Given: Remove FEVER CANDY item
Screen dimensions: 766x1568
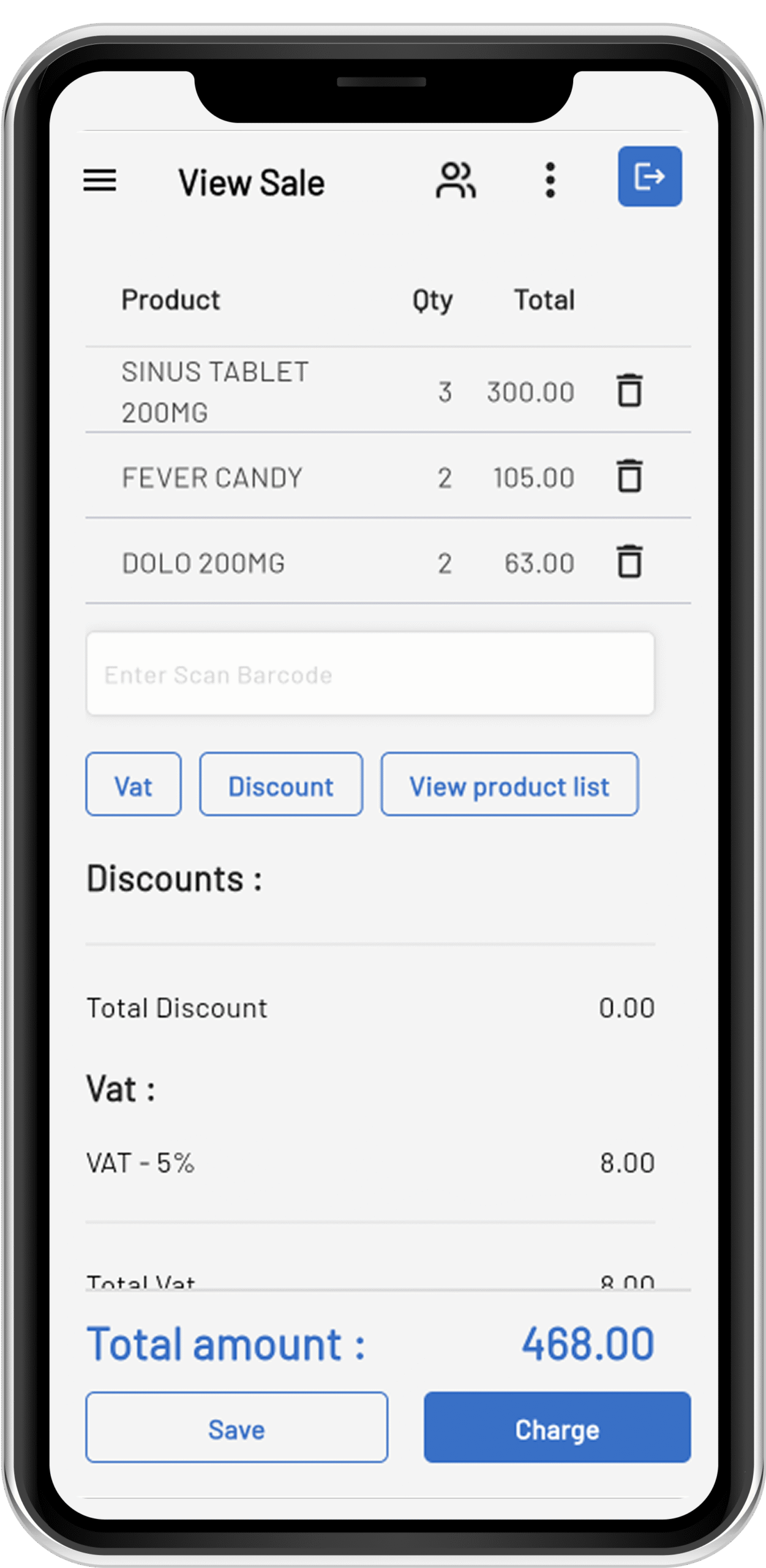Looking at the screenshot, I should tap(629, 475).
